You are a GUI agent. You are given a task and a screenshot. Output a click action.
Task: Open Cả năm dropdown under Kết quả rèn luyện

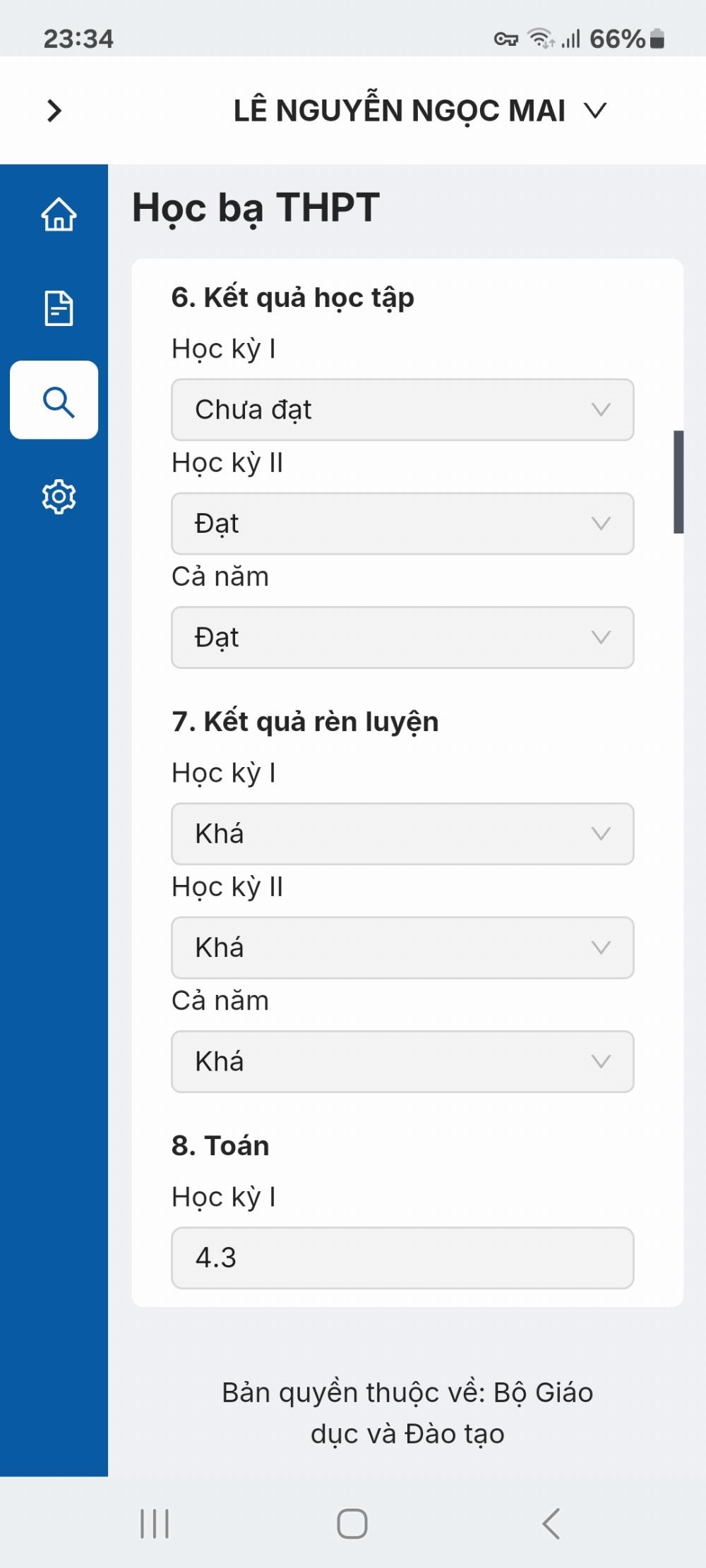click(402, 1061)
